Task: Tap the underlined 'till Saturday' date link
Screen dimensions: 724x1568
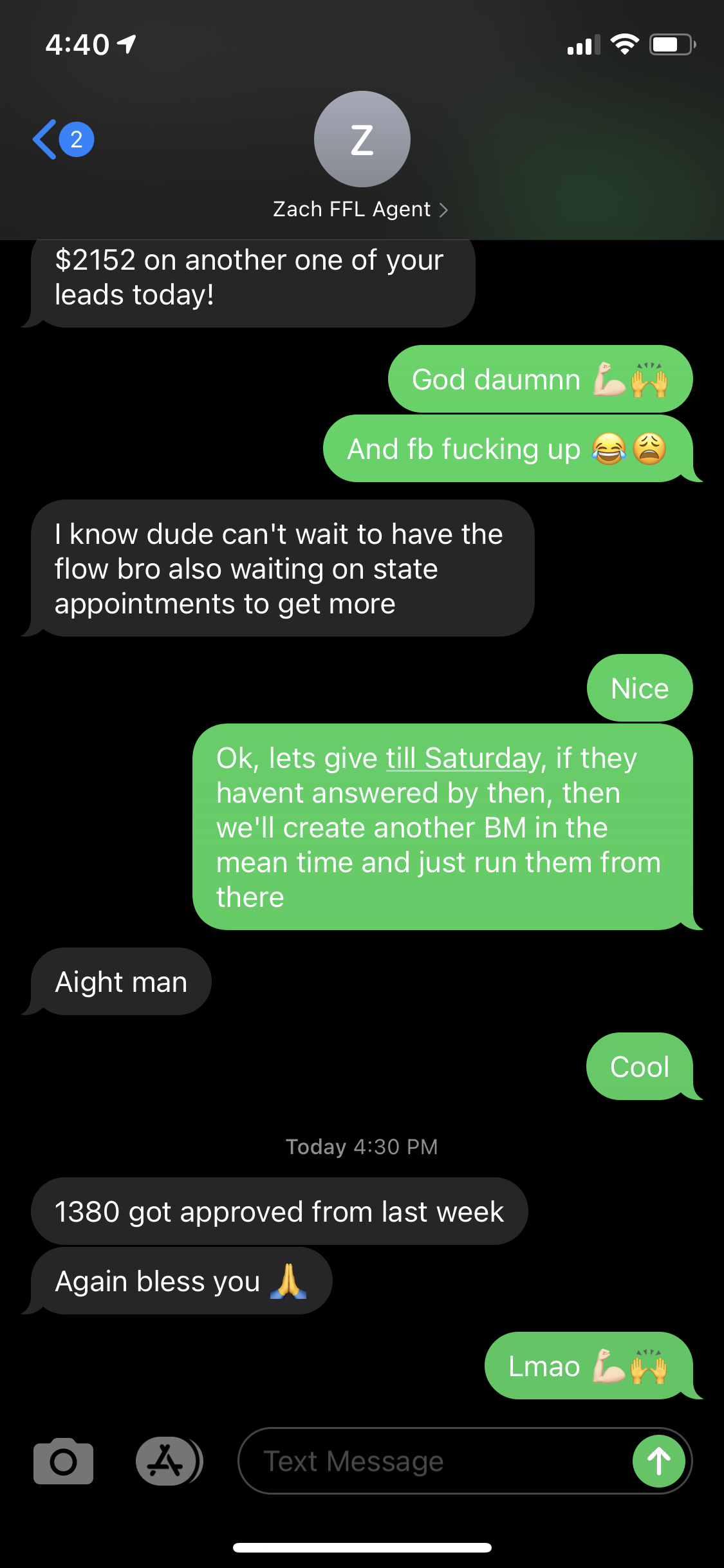Action: (462, 758)
